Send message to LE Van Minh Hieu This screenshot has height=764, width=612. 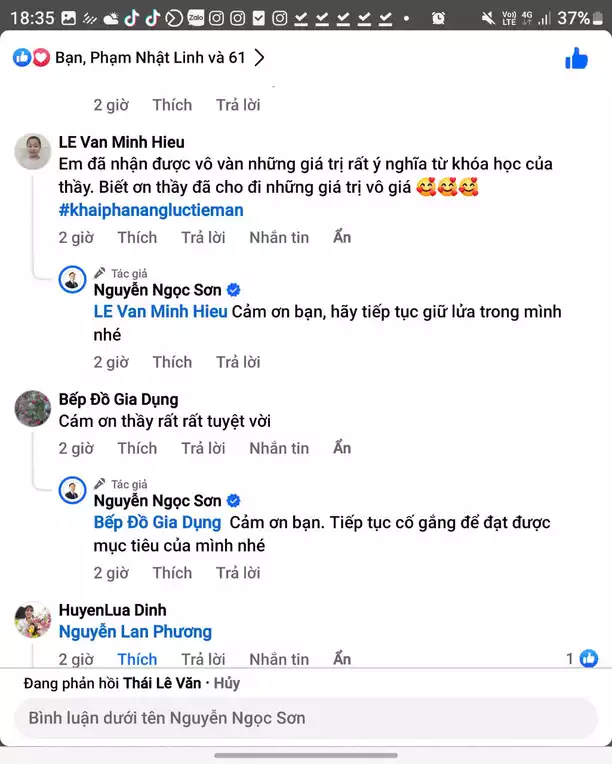[279, 237]
